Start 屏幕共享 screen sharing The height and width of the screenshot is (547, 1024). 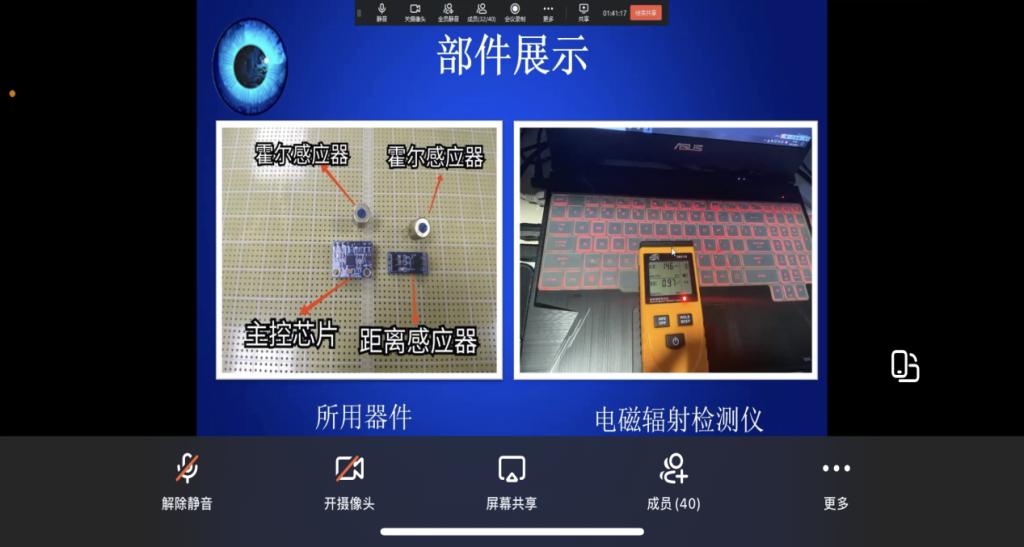511,481
